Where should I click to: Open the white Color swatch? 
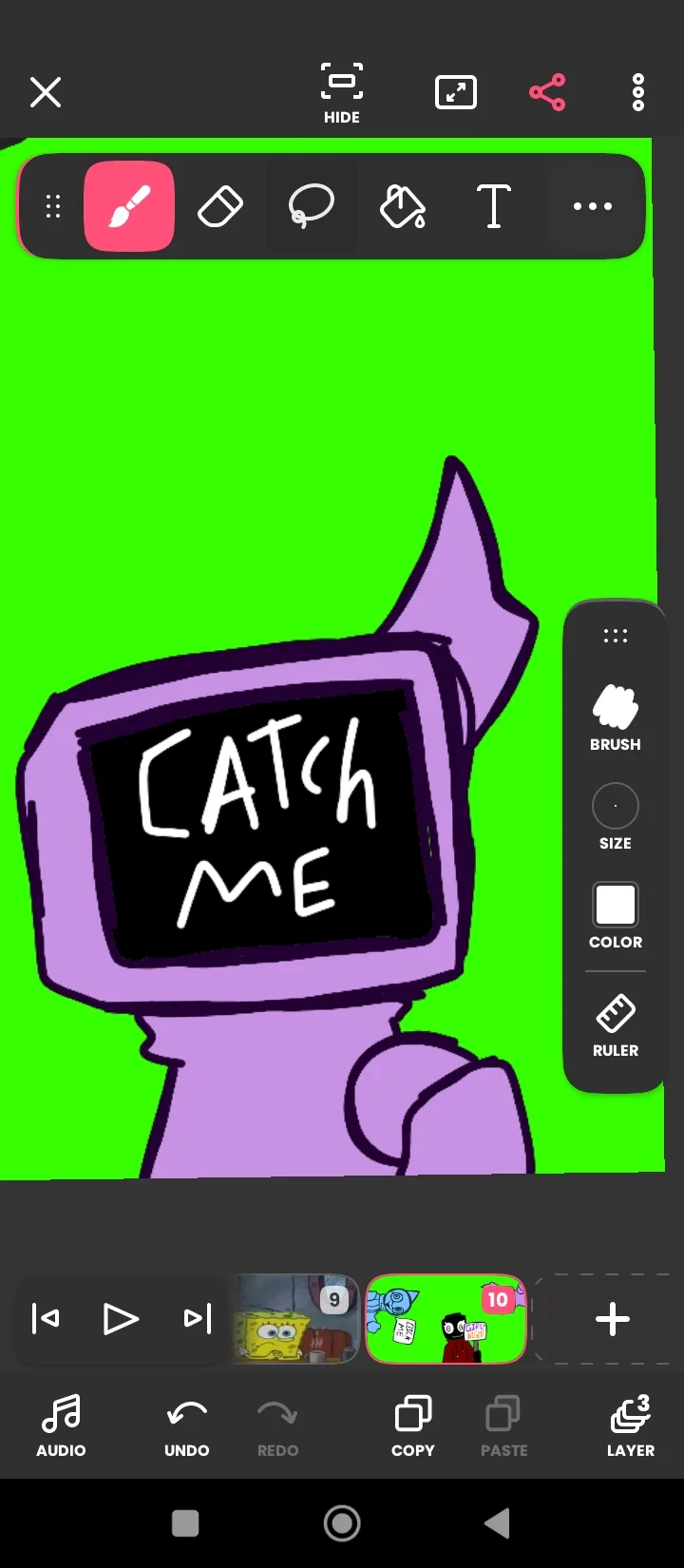point(616,916)
